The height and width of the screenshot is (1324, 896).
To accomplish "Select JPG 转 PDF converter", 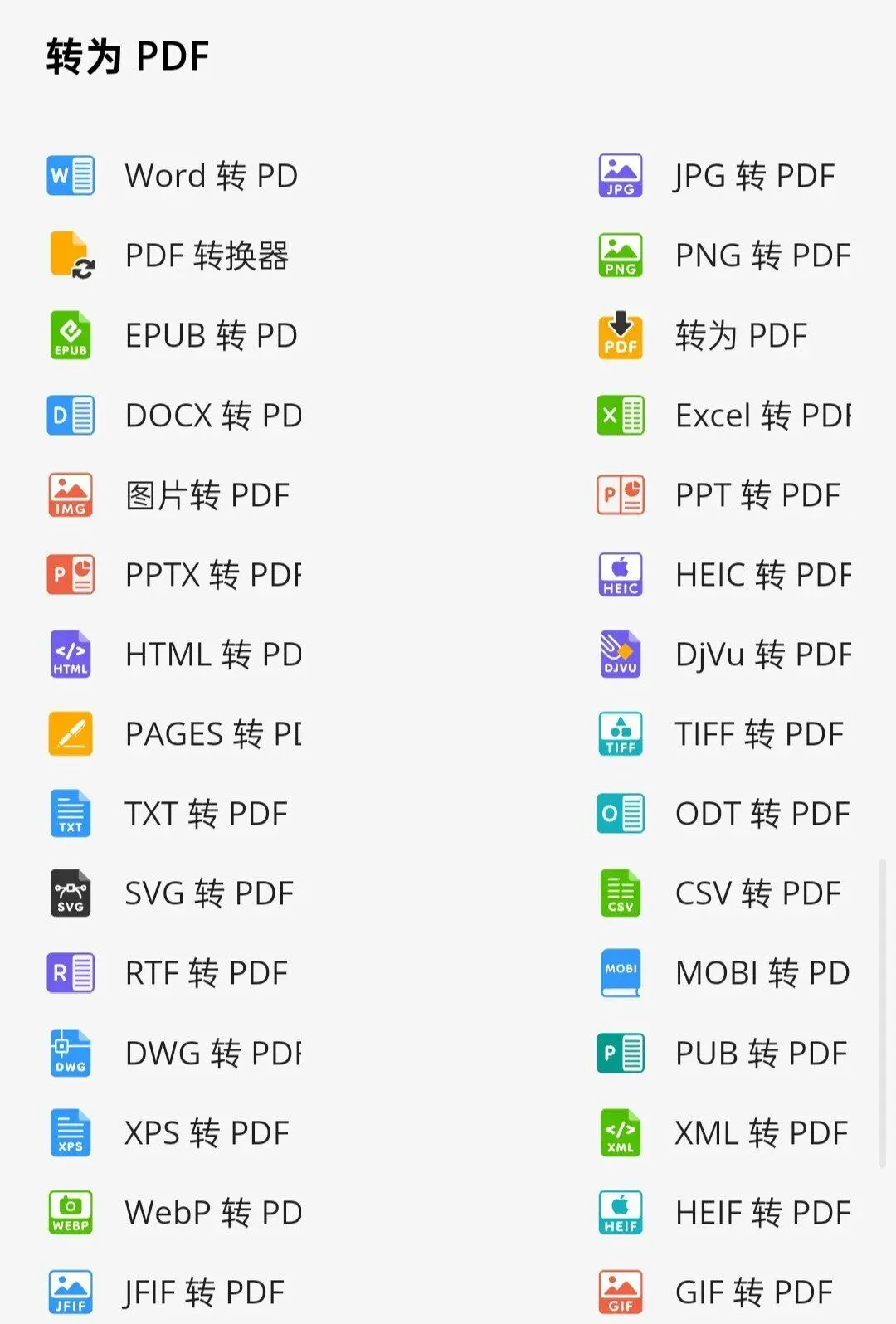I will click(717, 176).
